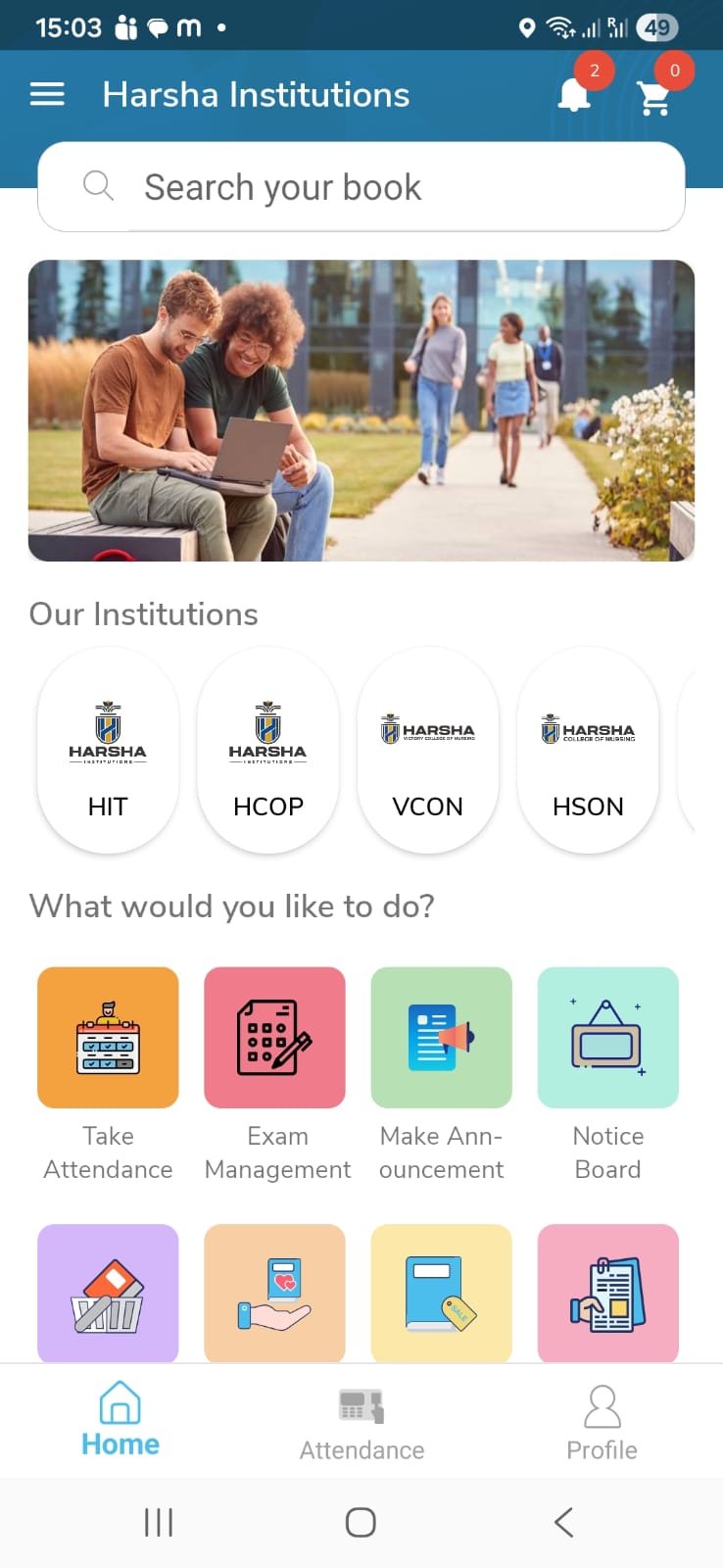723x1568 pixels.
Task: Open the HCOP institution card
Action: click(x=267, y=751)
